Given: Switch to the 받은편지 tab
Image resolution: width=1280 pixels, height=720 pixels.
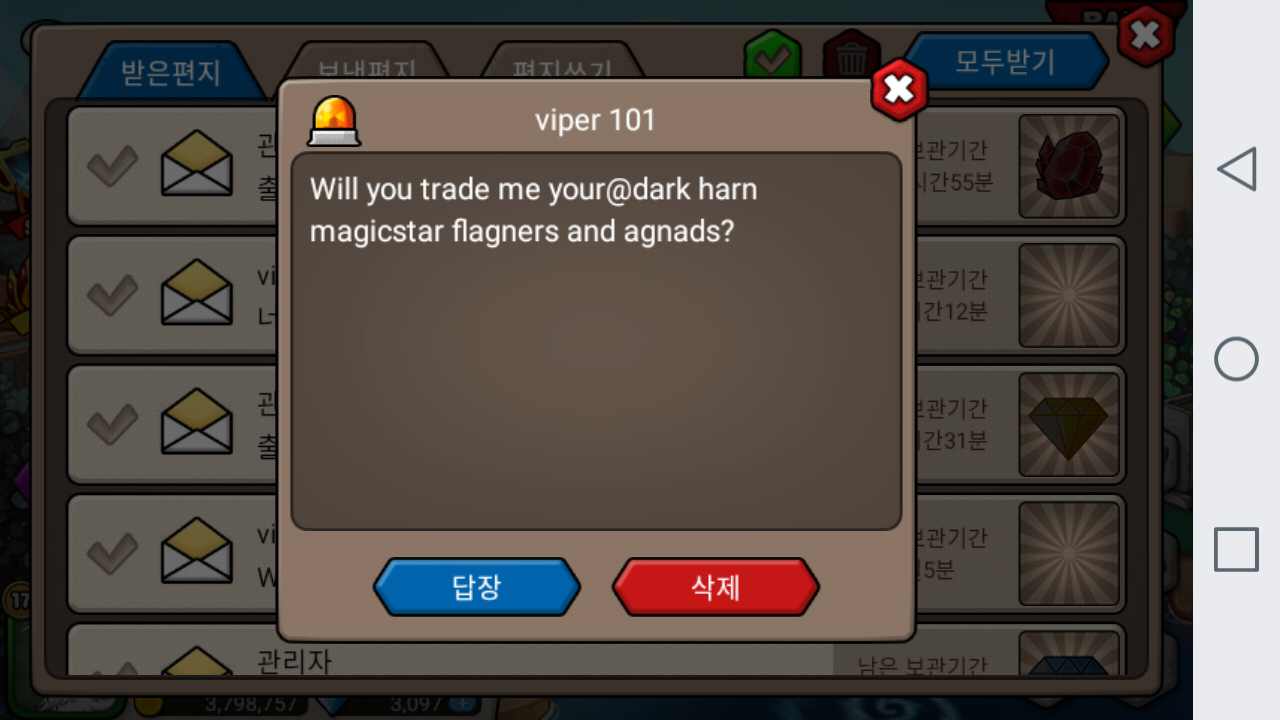Looking at the screenshot, I should 171,72.
